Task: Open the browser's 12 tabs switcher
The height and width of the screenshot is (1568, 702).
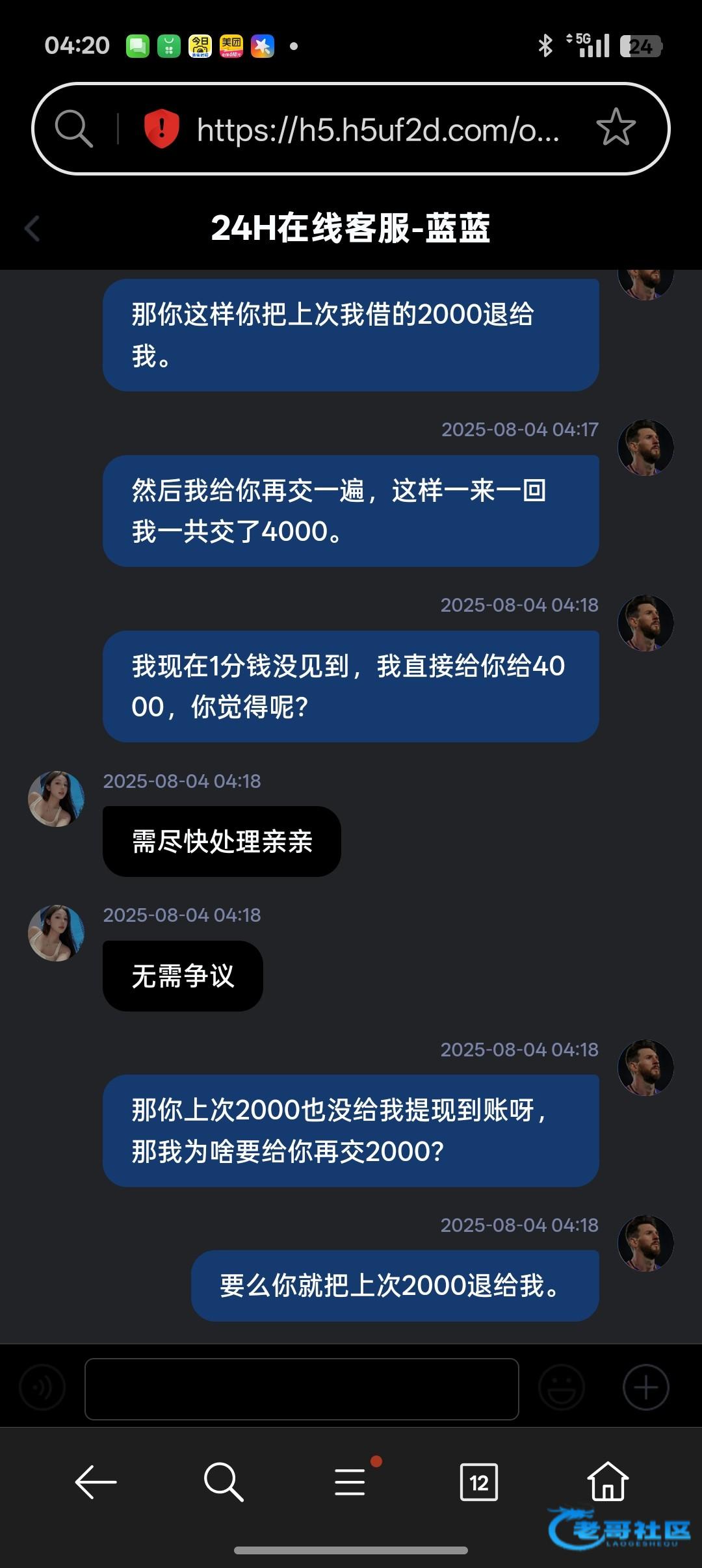Action: (x=479, y=1482)
